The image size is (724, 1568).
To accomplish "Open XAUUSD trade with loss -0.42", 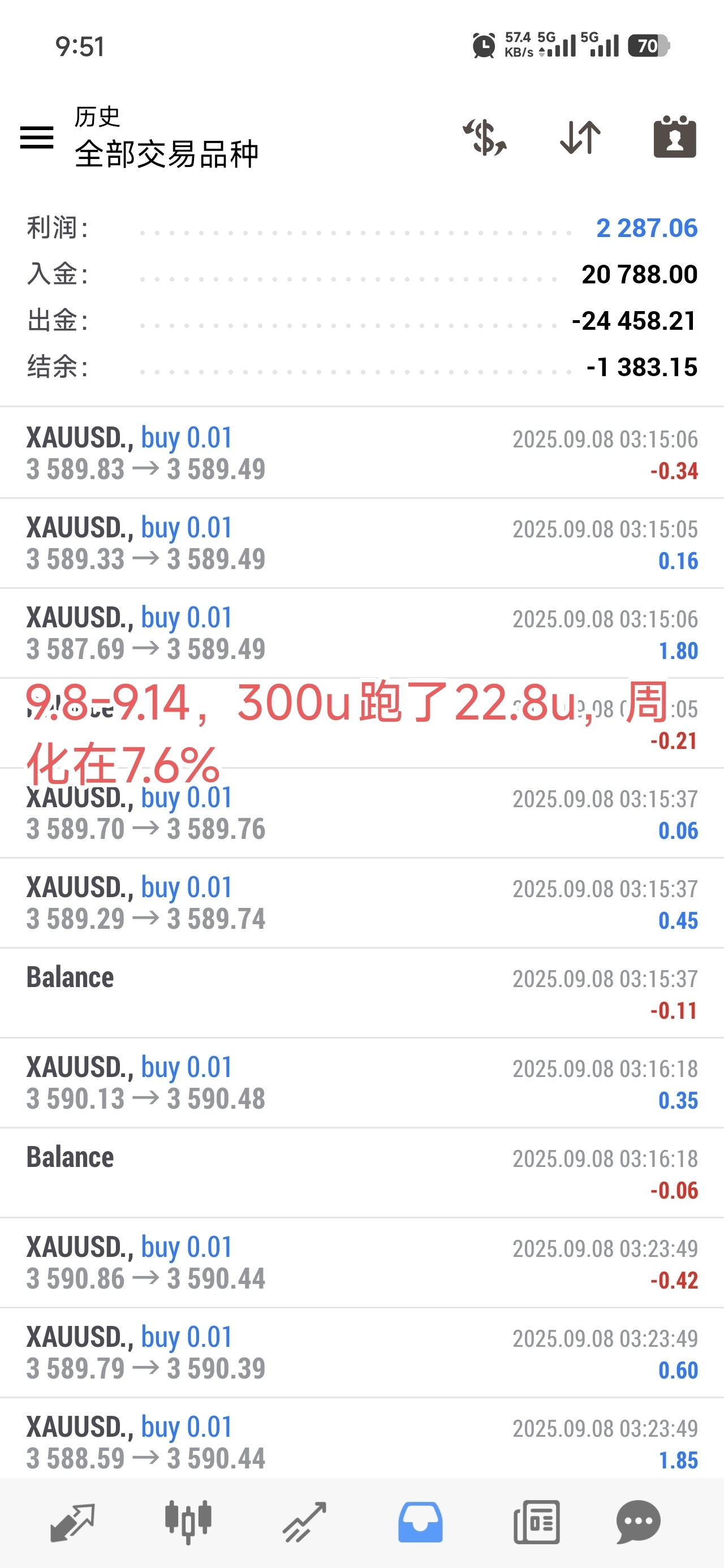I will tap(361, 1264).
